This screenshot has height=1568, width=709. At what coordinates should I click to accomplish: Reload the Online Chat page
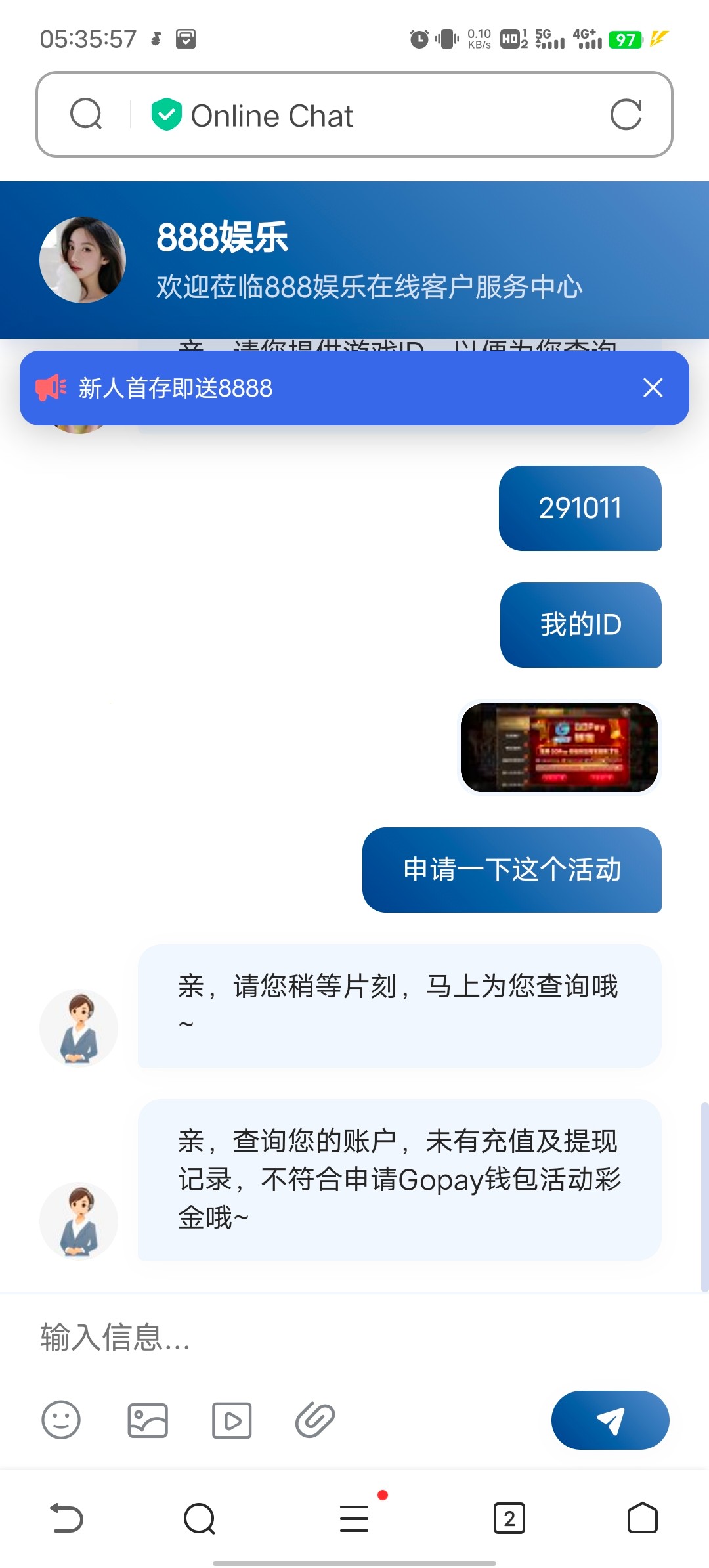[x=626, y=115]
